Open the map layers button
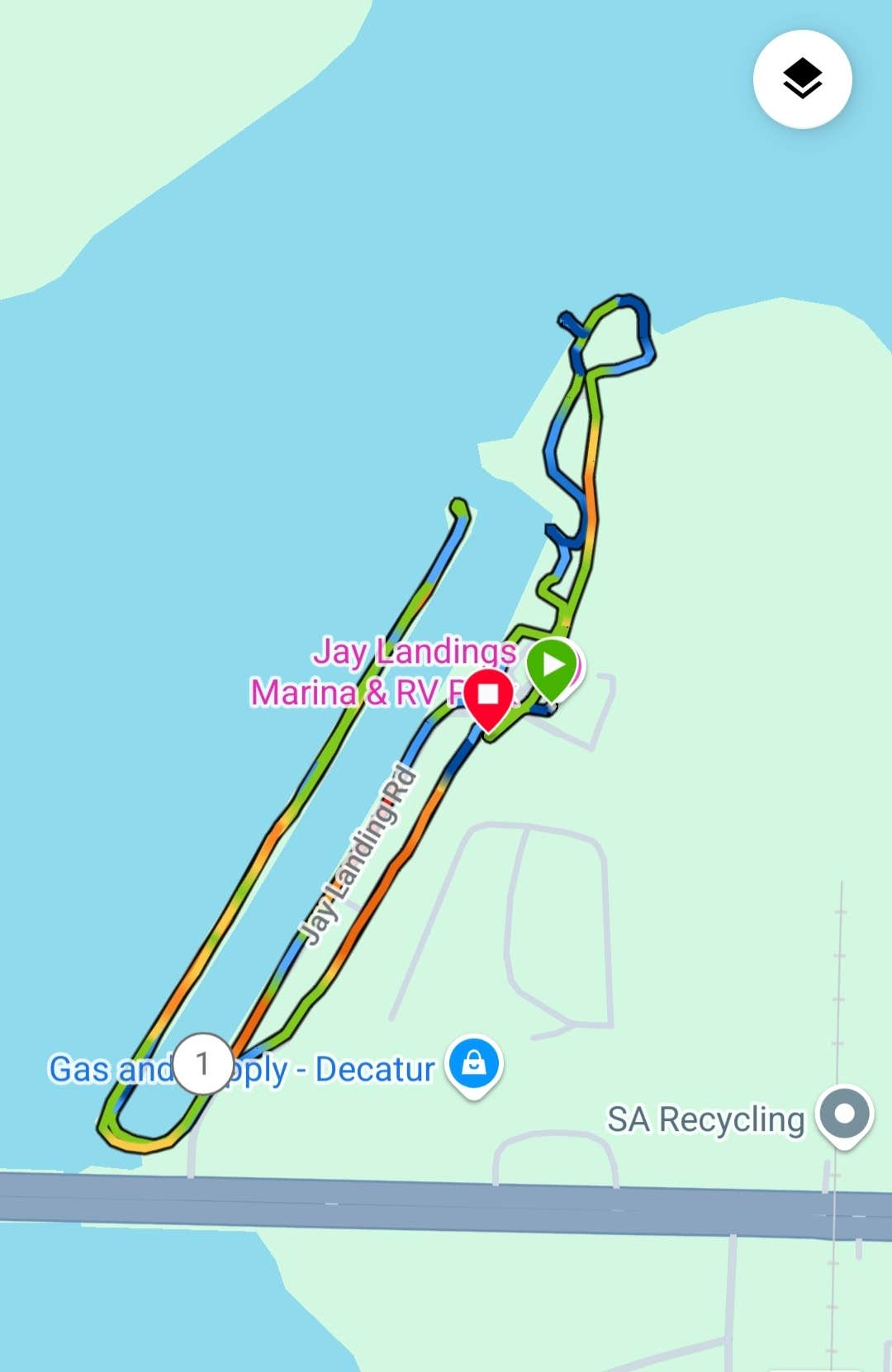This screenshot has width=892, height=1372. coord(802,79)
